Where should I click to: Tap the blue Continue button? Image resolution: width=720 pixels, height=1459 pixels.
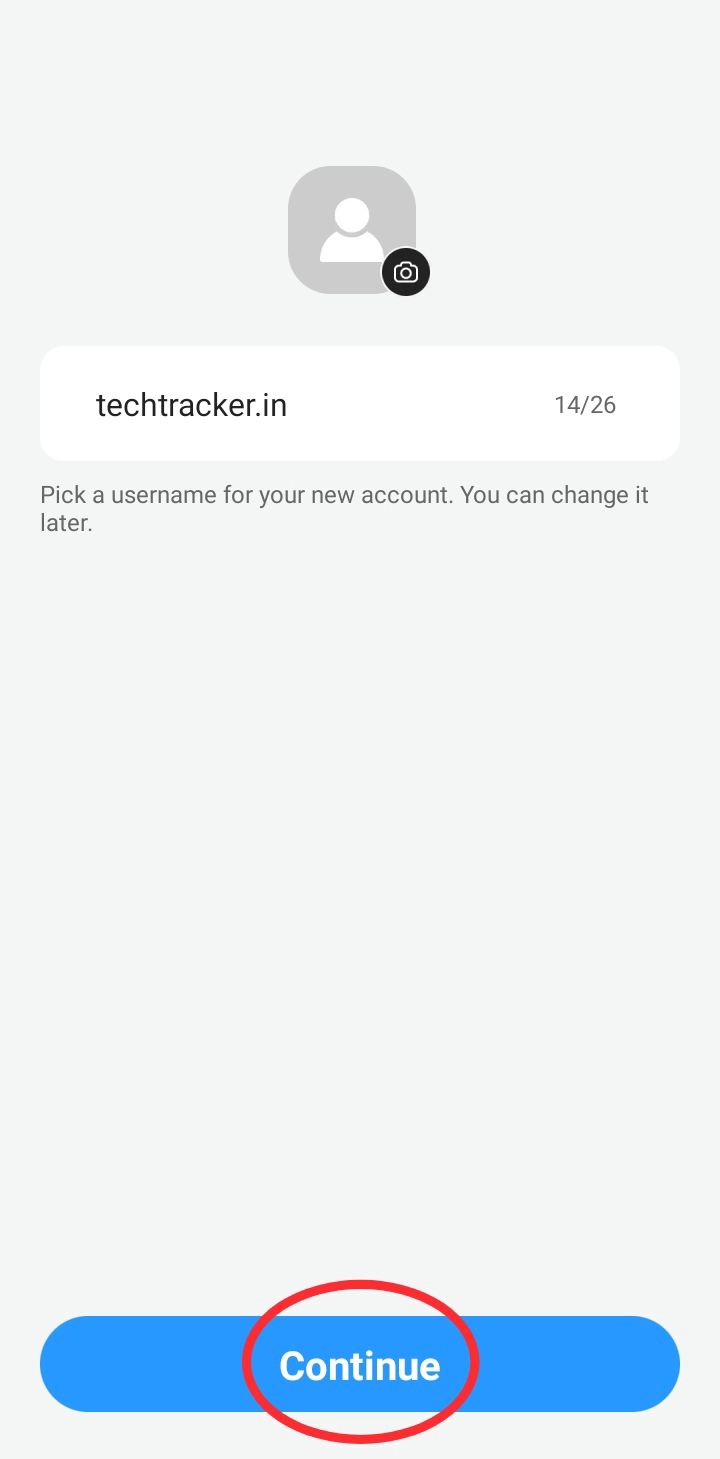tap(360, 1364)
